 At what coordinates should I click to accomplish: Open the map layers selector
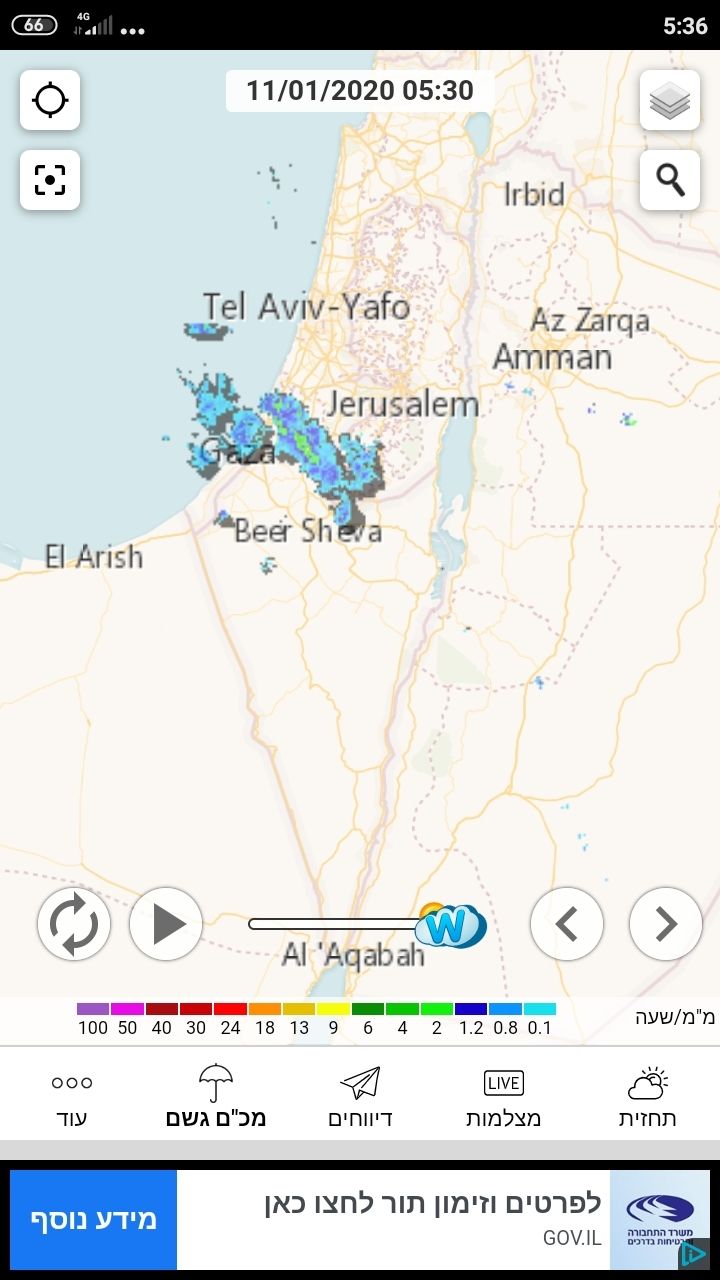pyautogui.click(x=670, y=100)
